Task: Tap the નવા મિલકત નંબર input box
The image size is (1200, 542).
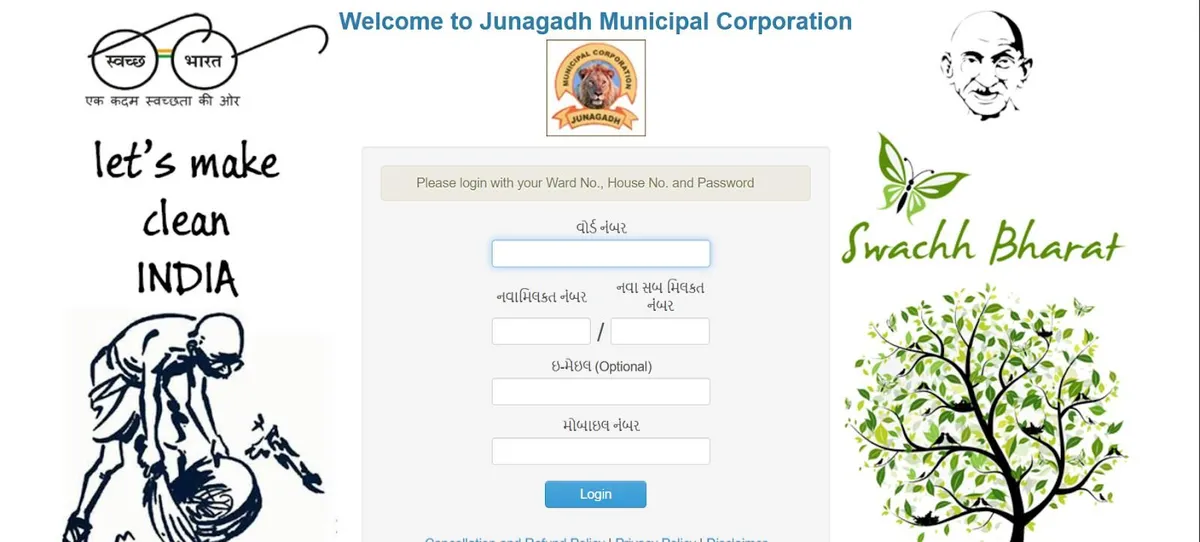Action: (541, 331)
